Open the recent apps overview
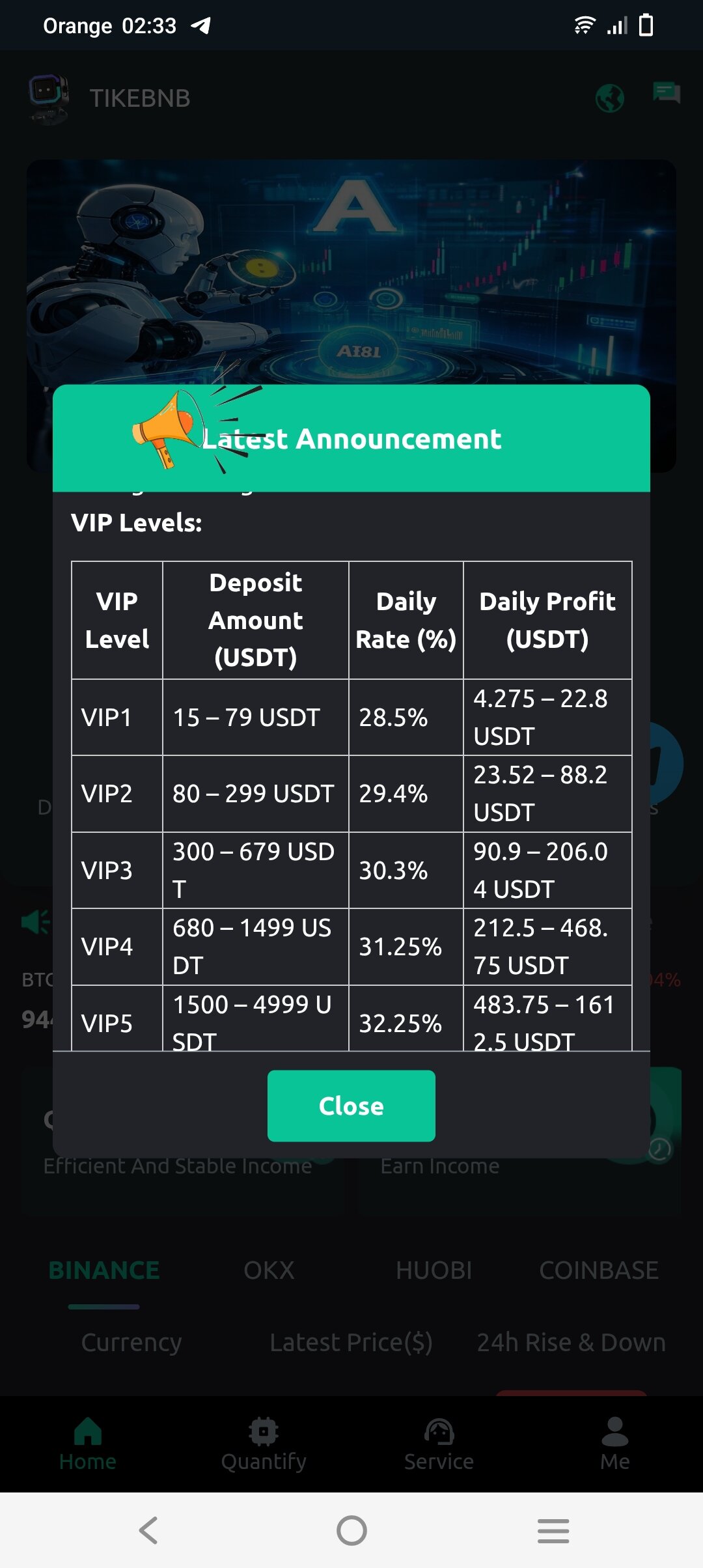Screen dimensions: 703x1568 553,1530
